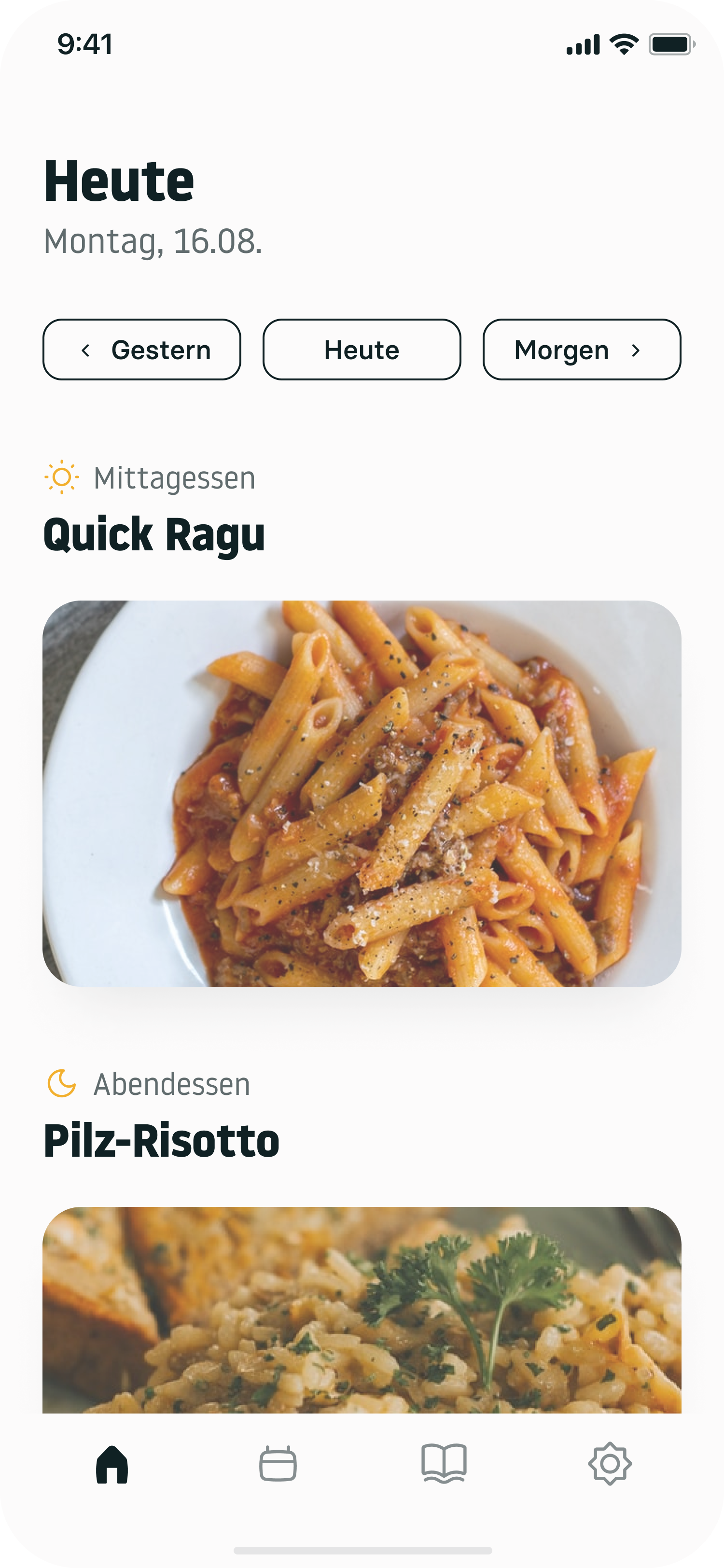Open the recipe book icon

pyautogui.click(x=445, y=1463)
